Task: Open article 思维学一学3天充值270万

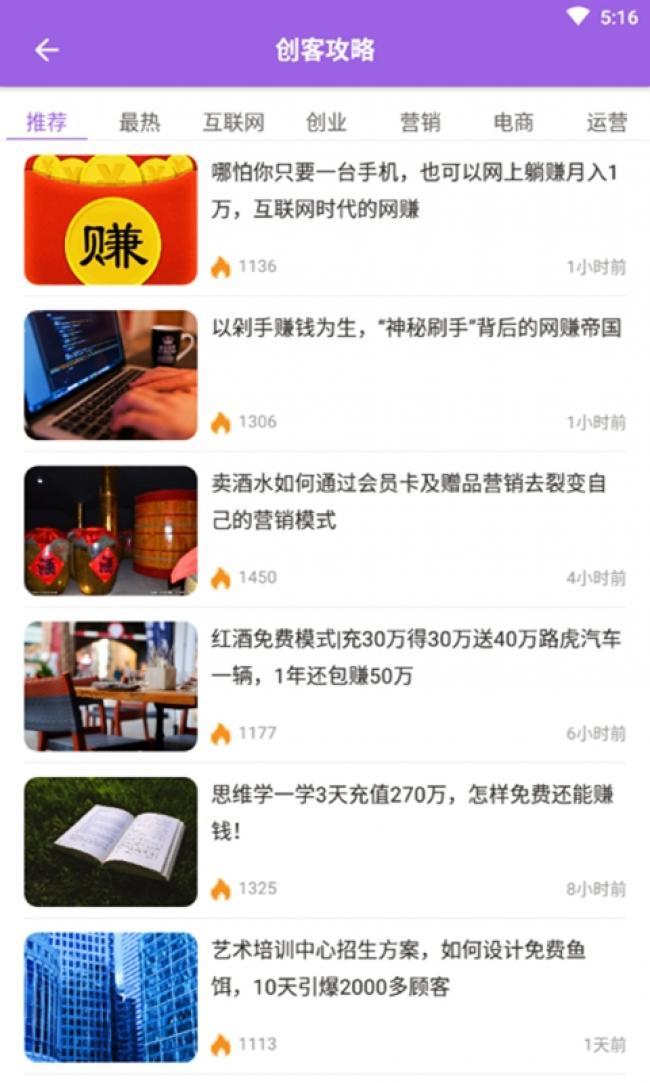Action: click(325, 841)
